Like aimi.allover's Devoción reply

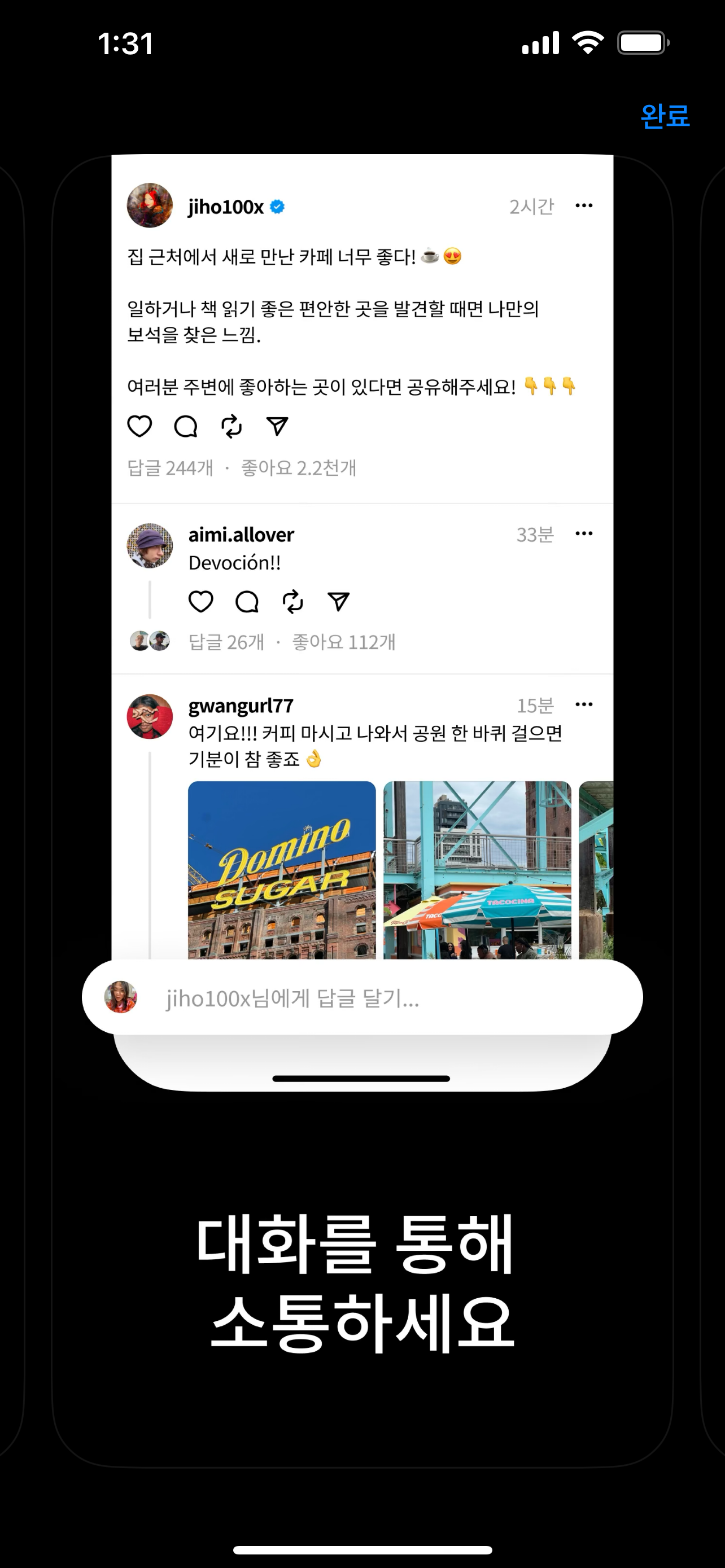pos(201,601)
